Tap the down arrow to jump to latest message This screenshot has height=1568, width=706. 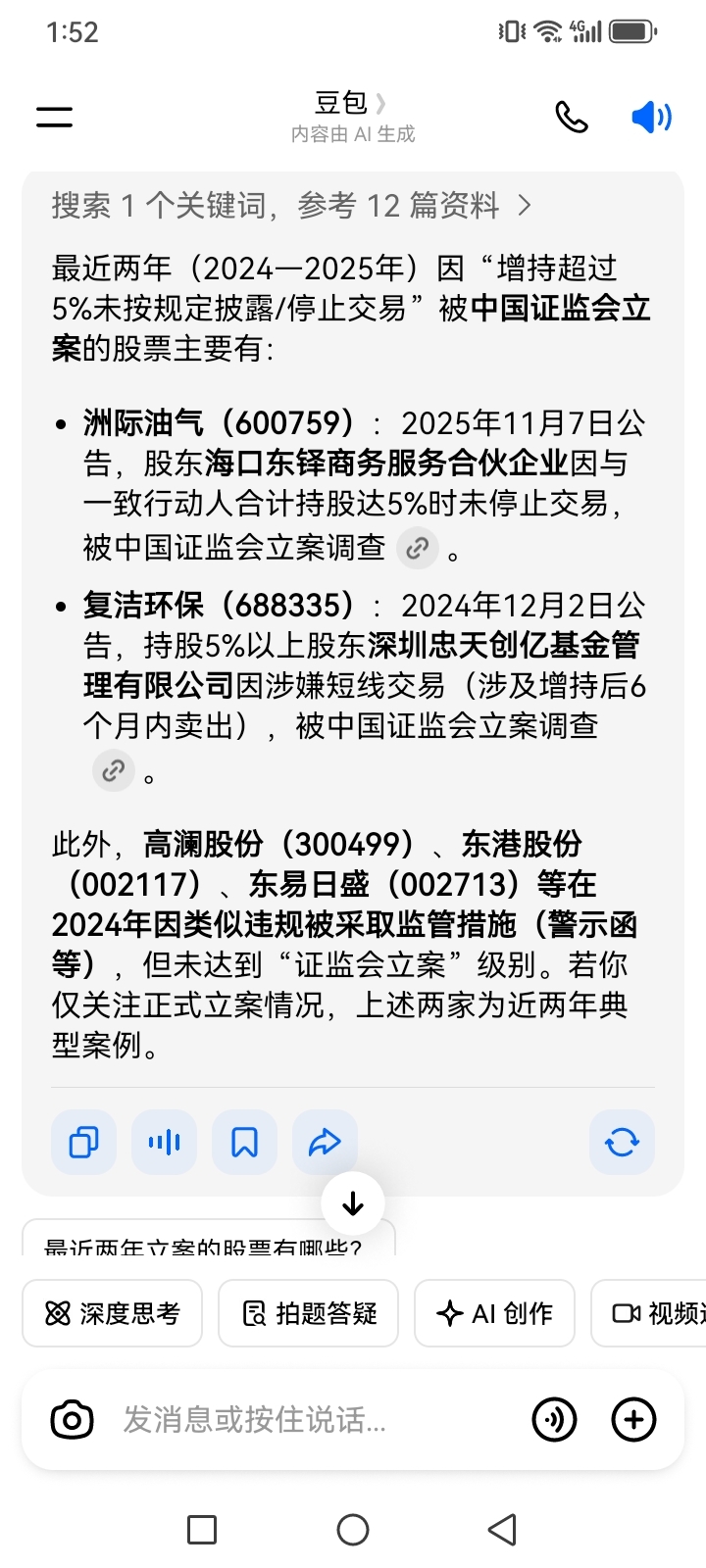(x=352, y=1203)
